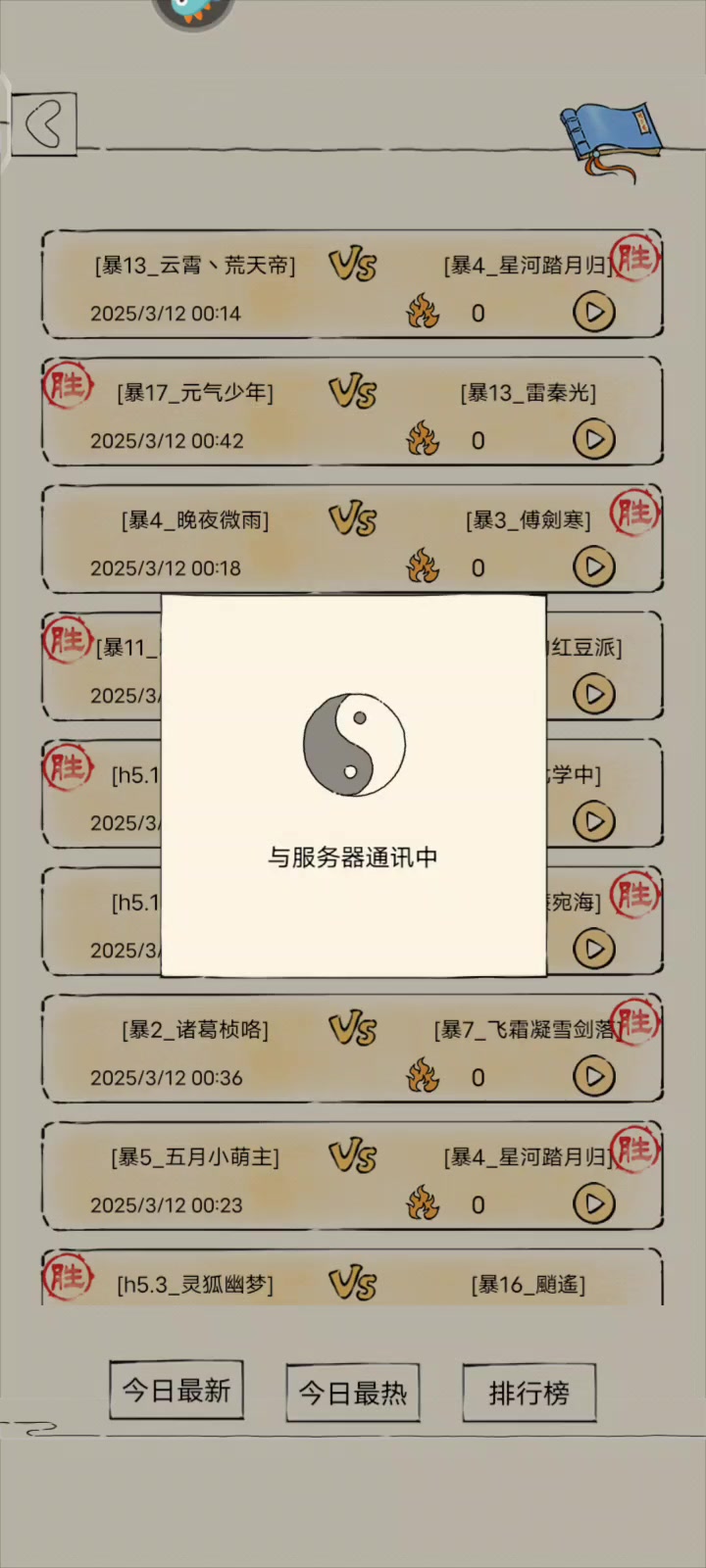706x1568 pixels.
Task: Play replay of 暴4_晚夜微雨 vs 暴3_傅劍寒
Action: click(x=593, y=567)
